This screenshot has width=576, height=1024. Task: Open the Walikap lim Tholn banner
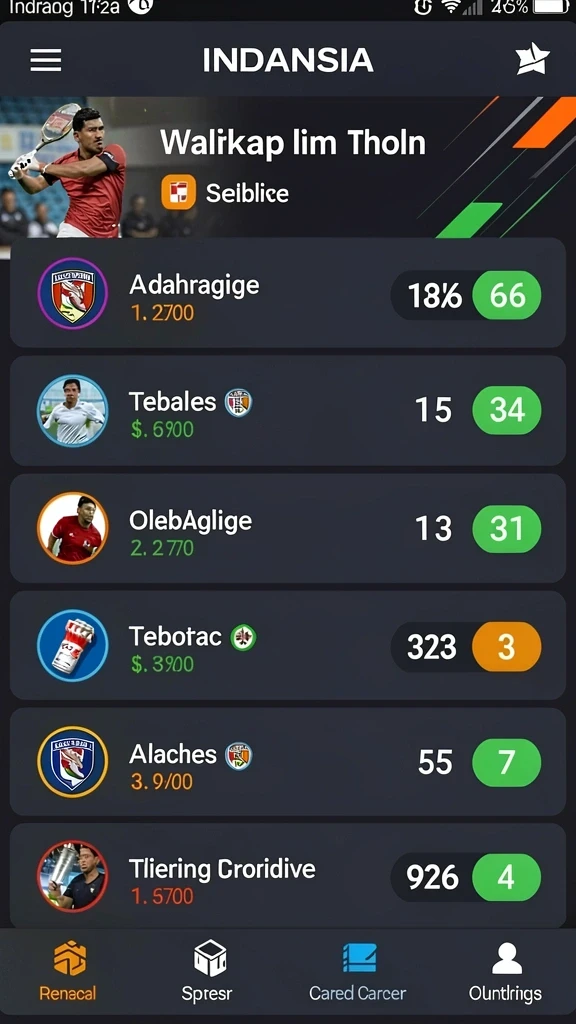pyautogui.click(x=288, y=167)
